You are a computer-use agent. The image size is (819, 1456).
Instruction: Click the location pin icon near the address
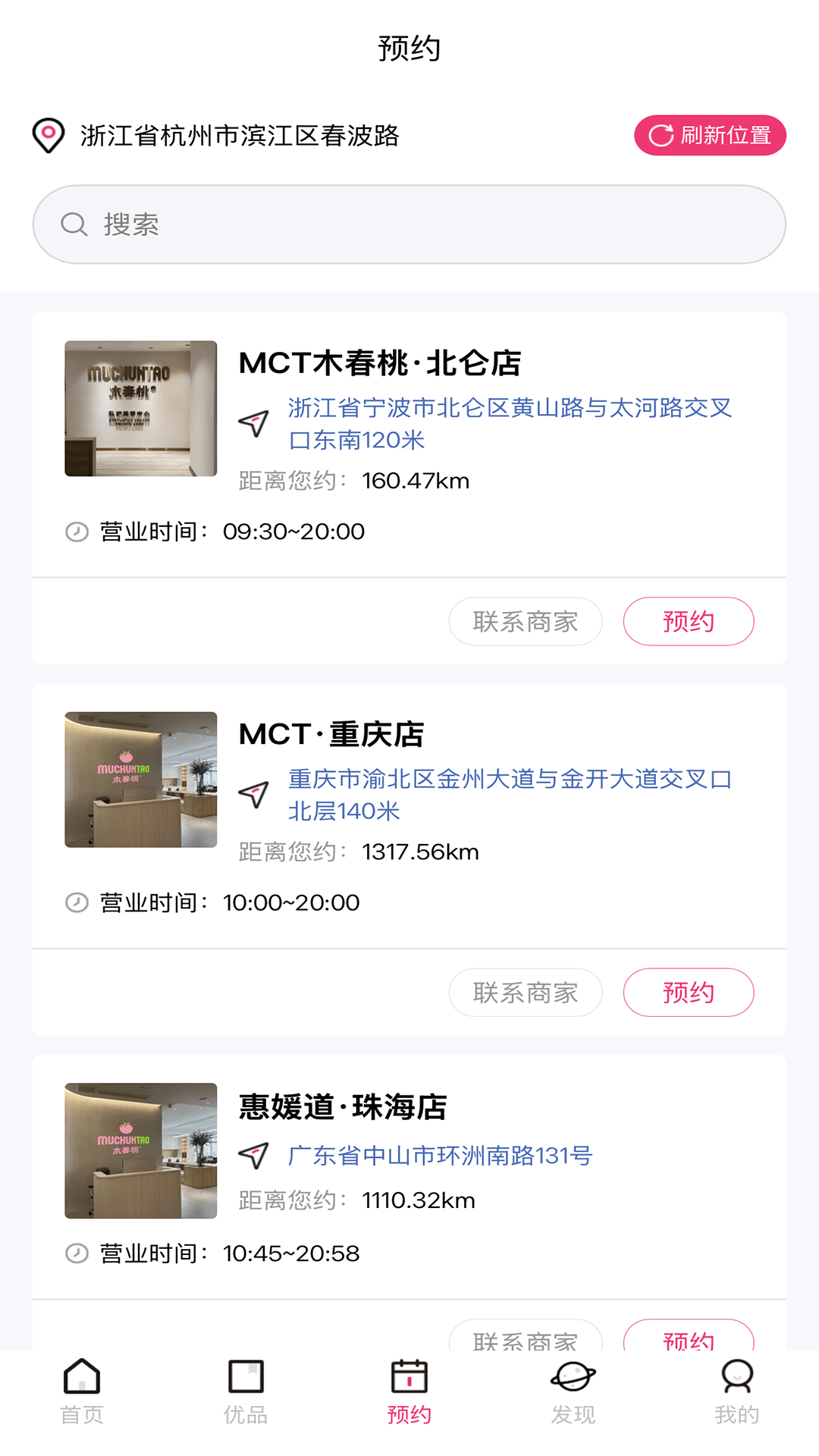[x=48, y=135]
